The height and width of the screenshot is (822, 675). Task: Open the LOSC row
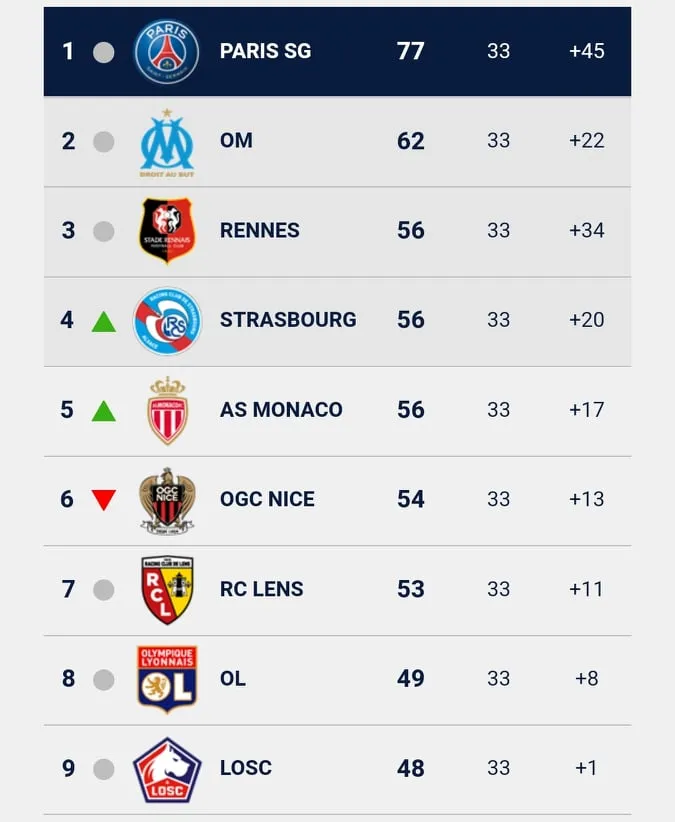(x=245, y=768)
